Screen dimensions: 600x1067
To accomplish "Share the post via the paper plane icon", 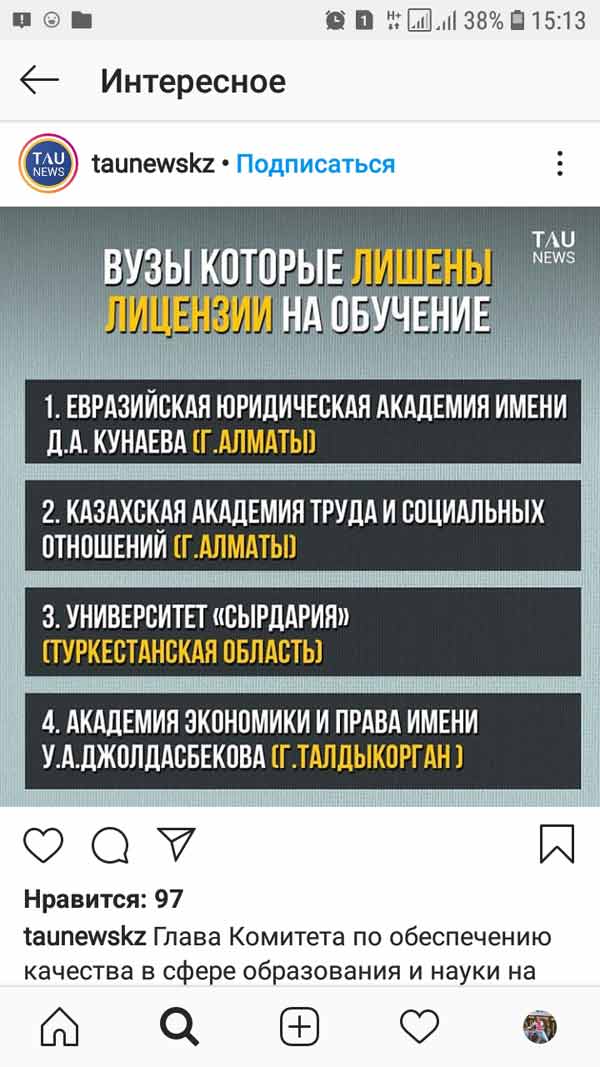I will 176,844.
